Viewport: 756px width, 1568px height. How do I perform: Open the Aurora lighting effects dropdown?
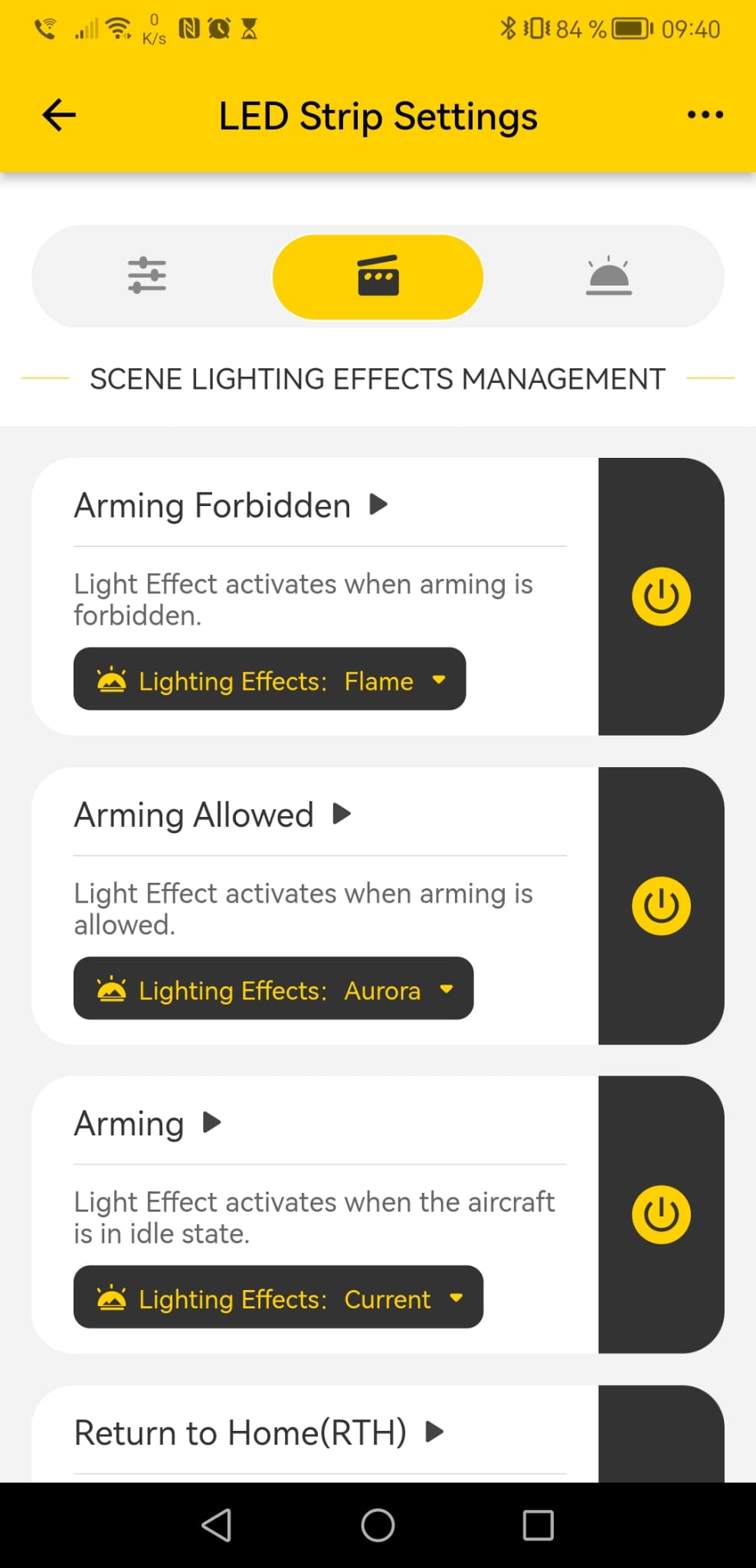click(x=273, y=988)
